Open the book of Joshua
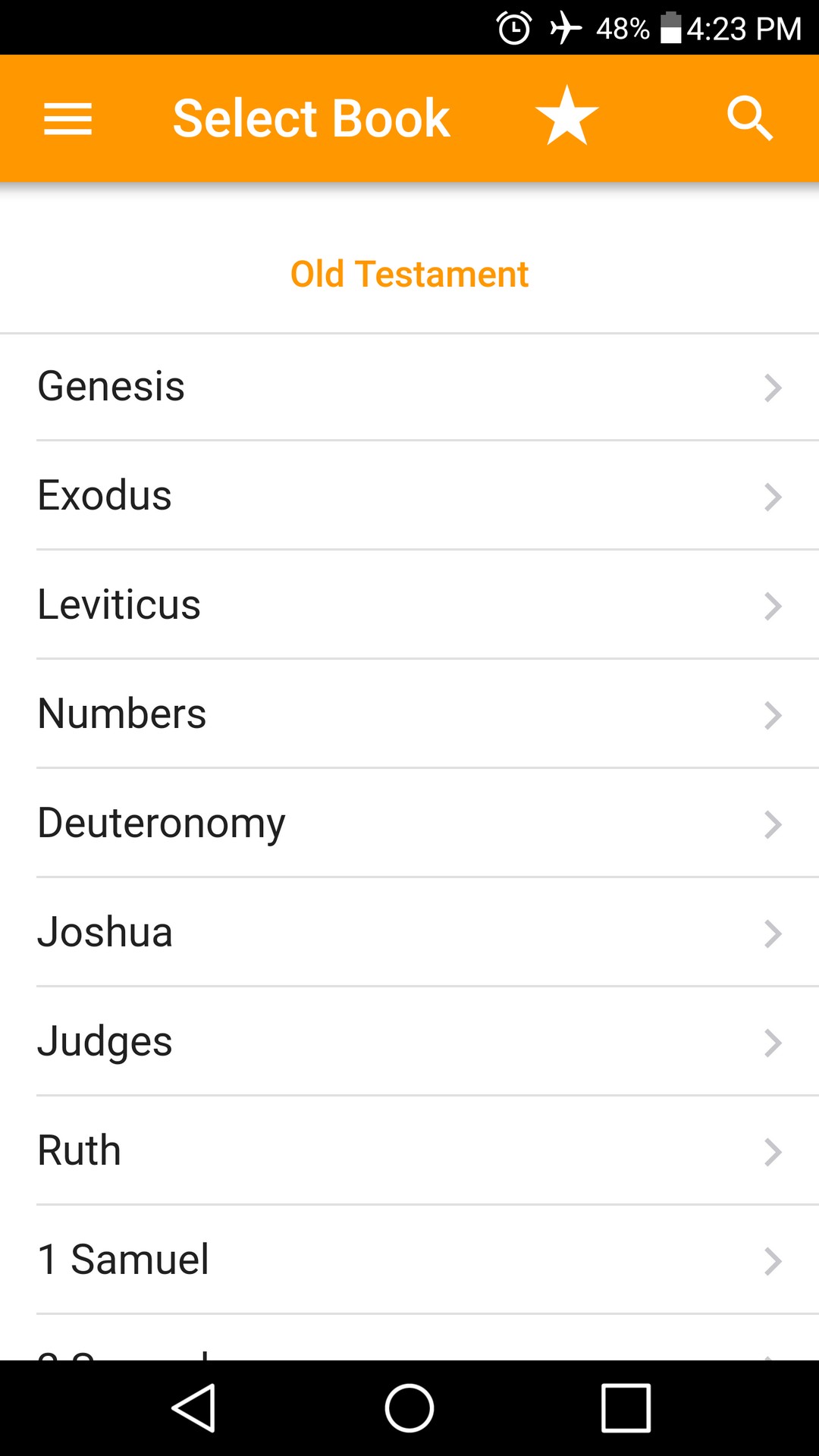The image size is (819, 1456). tap(409, 933)
